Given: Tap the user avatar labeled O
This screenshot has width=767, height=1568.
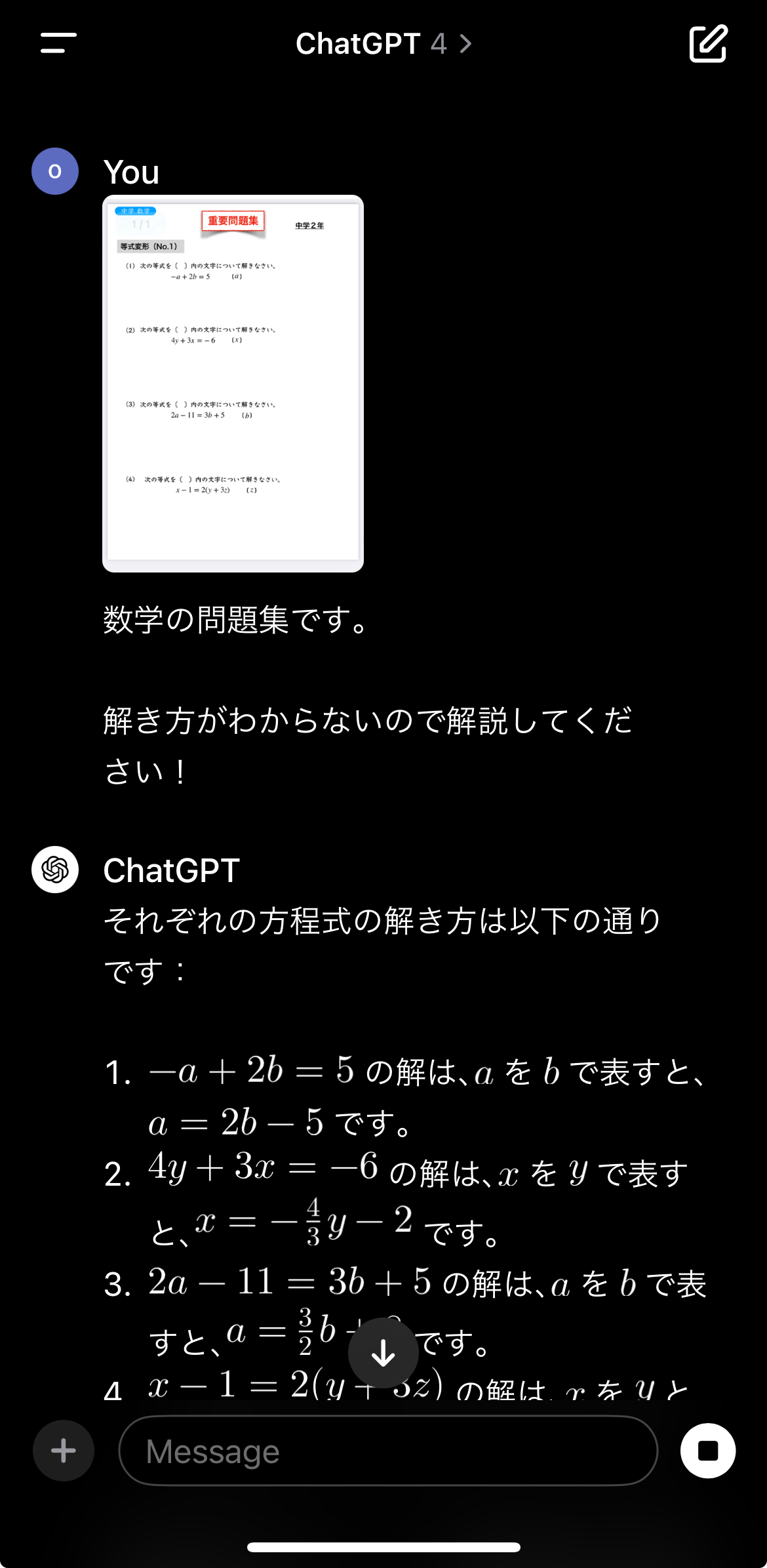Looking at the screenshot, I should pos(55,171).
